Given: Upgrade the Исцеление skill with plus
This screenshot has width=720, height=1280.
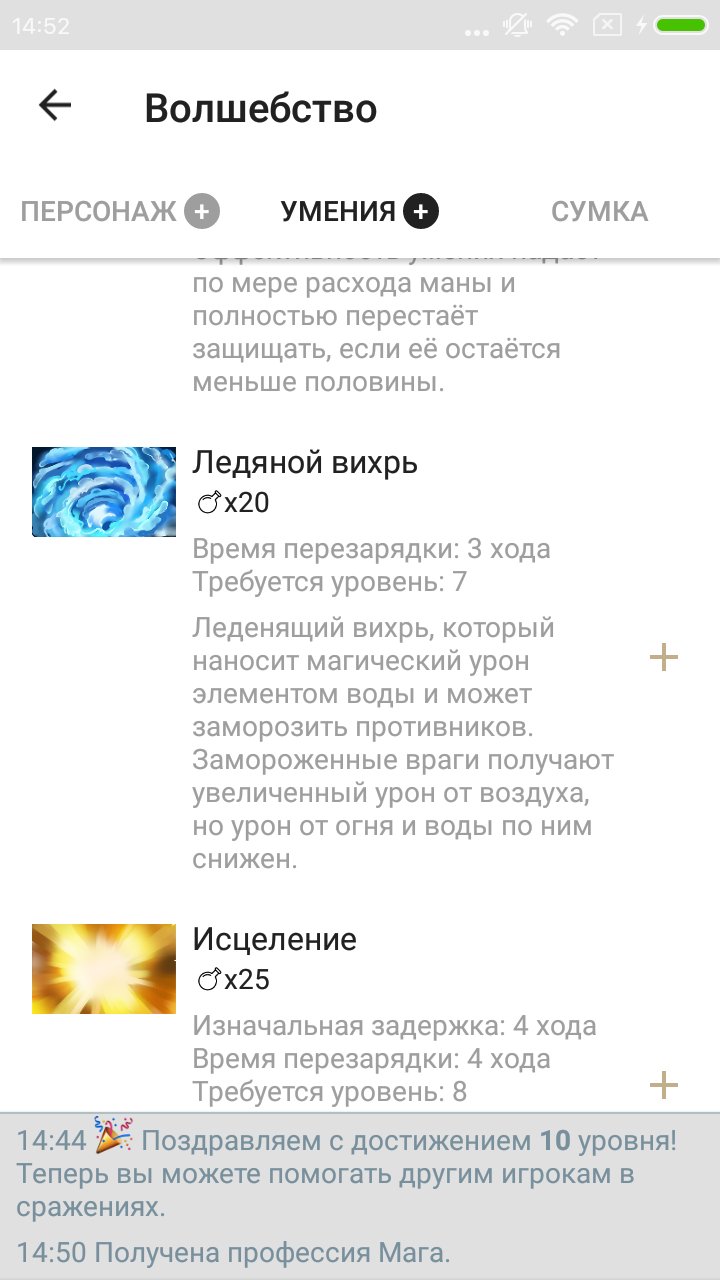Looking at the screenshot, I should (664, 1085).
